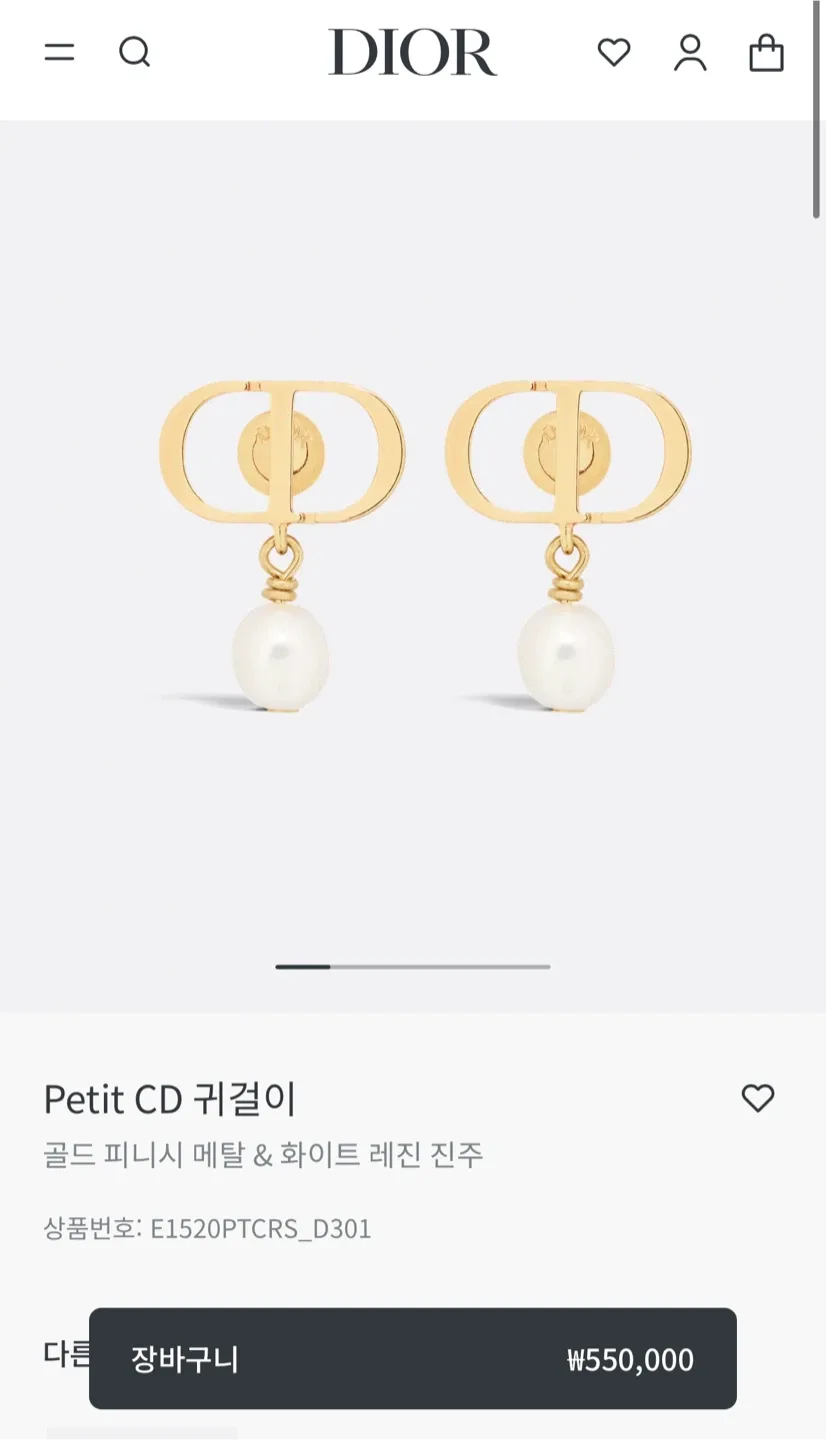Open the hamburger menu
Viewport: 826px width, 1440px height.
(x=59, y=52)
